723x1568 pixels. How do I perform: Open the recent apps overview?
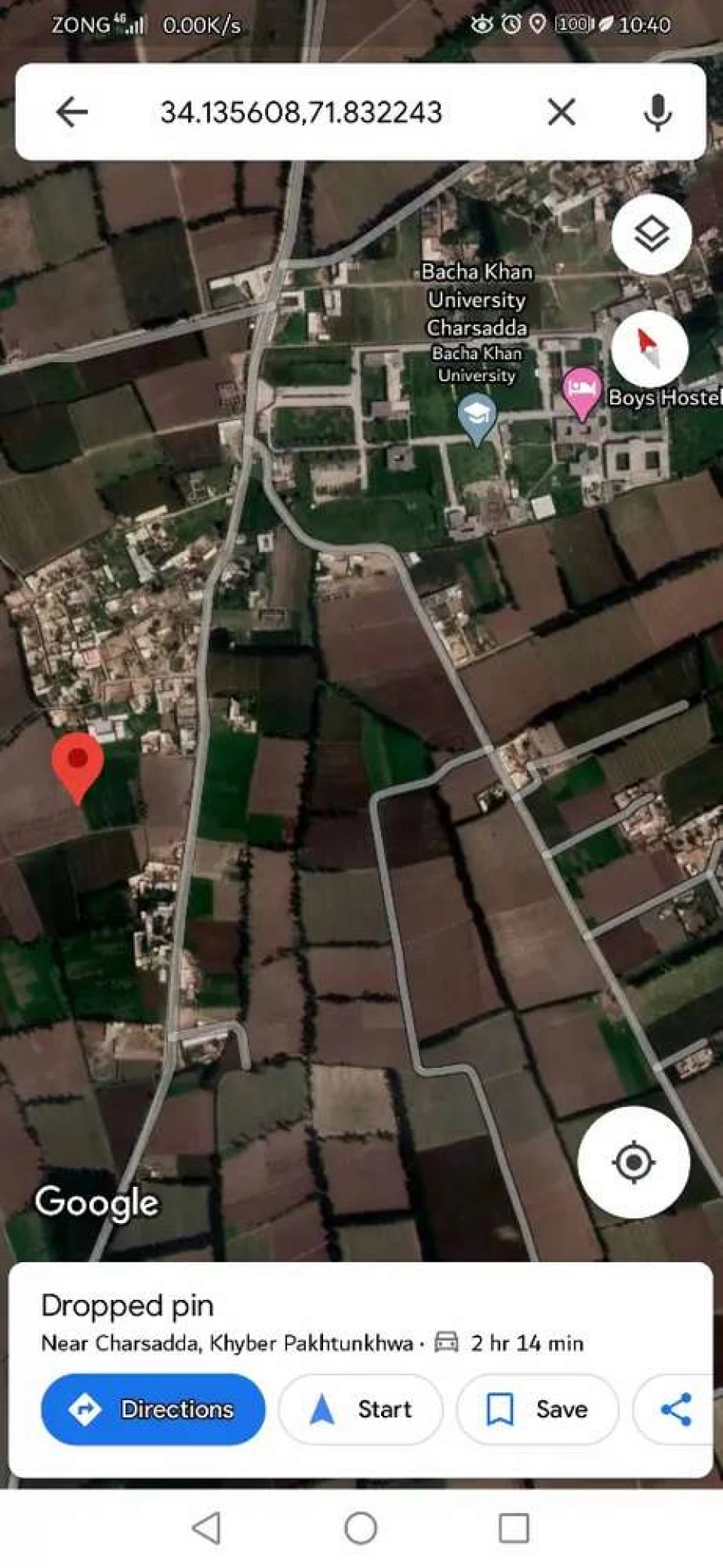514,1528
